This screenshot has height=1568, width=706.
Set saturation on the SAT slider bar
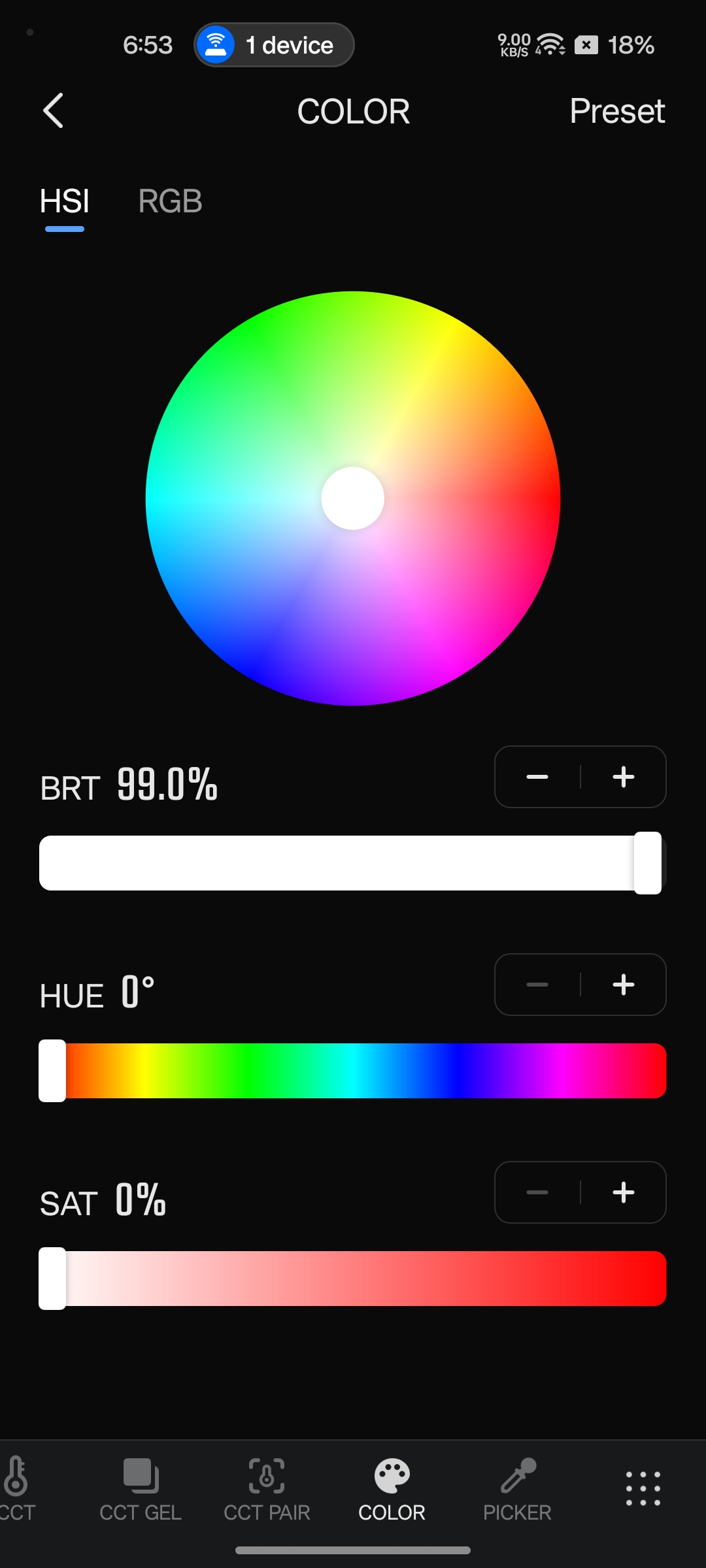[353, 1279]
